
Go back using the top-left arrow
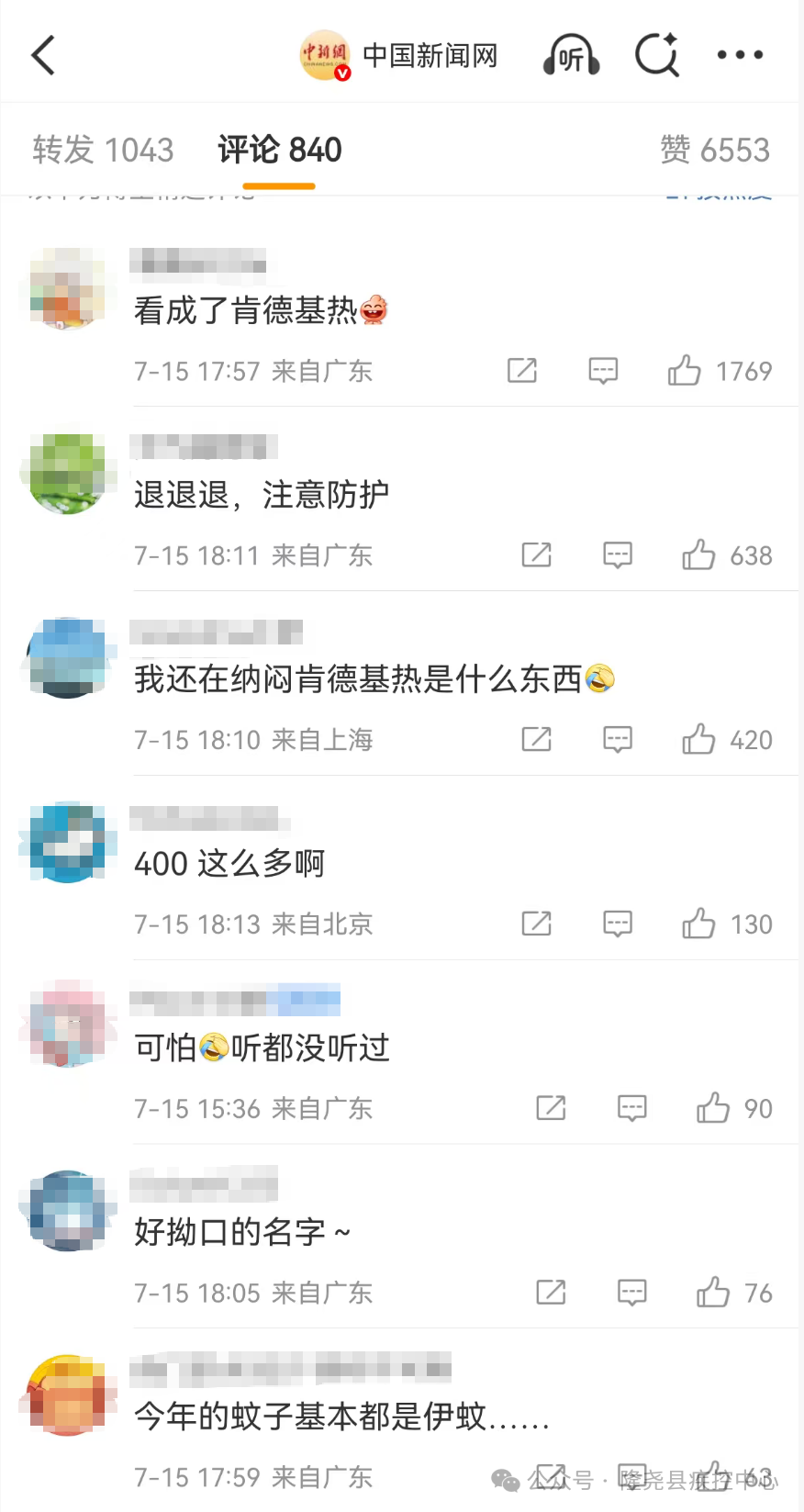coord(43,55)
